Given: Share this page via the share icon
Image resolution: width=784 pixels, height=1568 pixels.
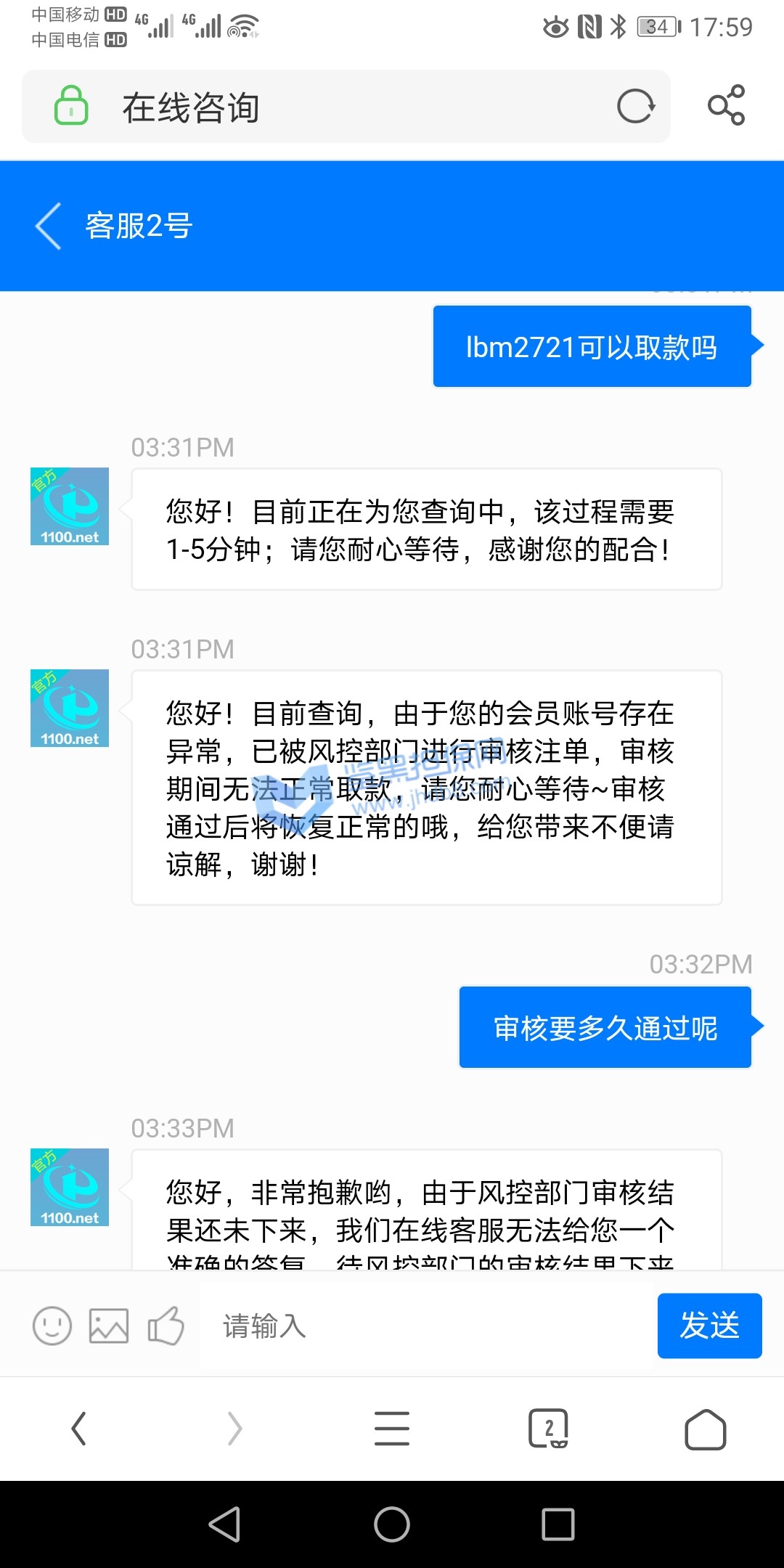Looking at the screenshot, I should tap(726, 106).
